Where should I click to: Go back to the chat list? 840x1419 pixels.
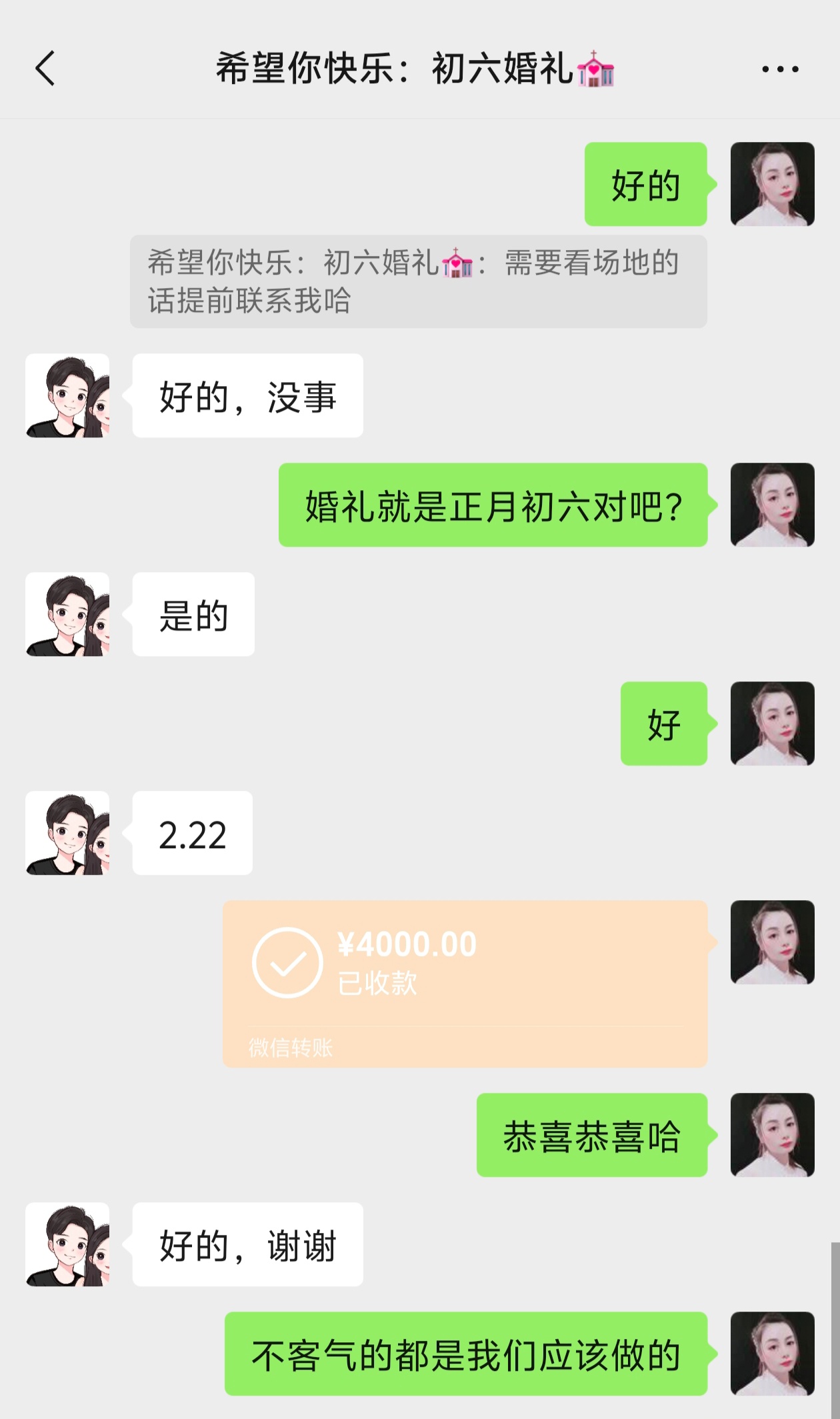click(45, 69)
